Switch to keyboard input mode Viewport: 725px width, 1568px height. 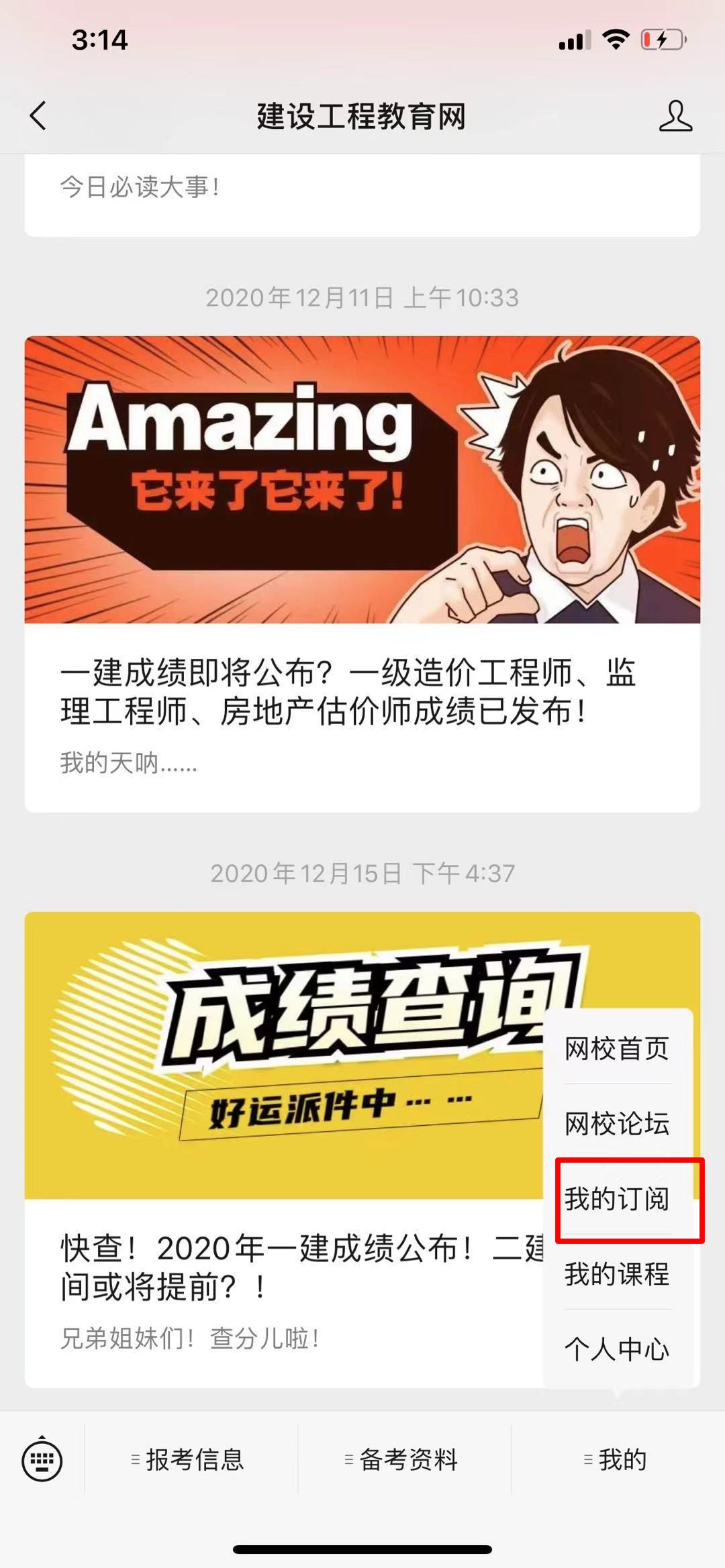click(x=42, y=1459)
